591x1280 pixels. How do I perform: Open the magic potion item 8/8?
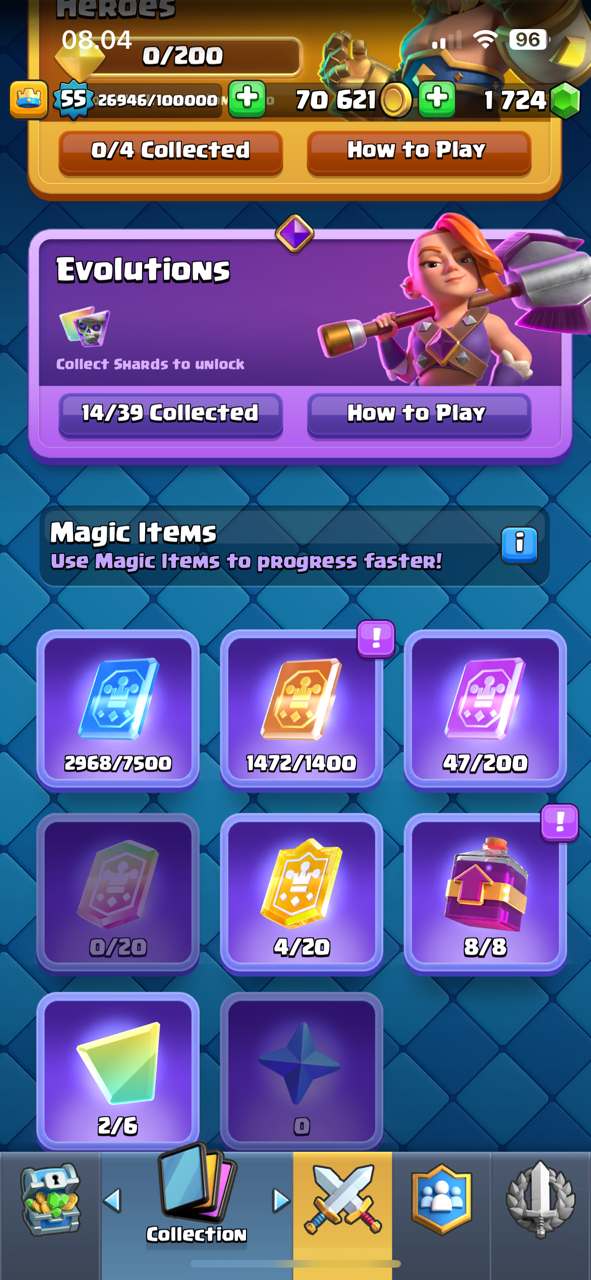coord(485,893)
